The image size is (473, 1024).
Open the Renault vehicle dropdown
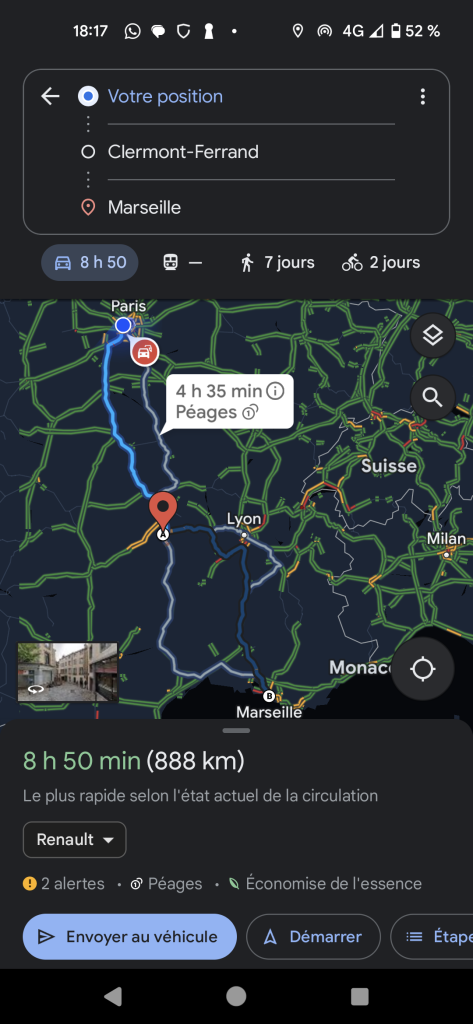pos(74,840)
